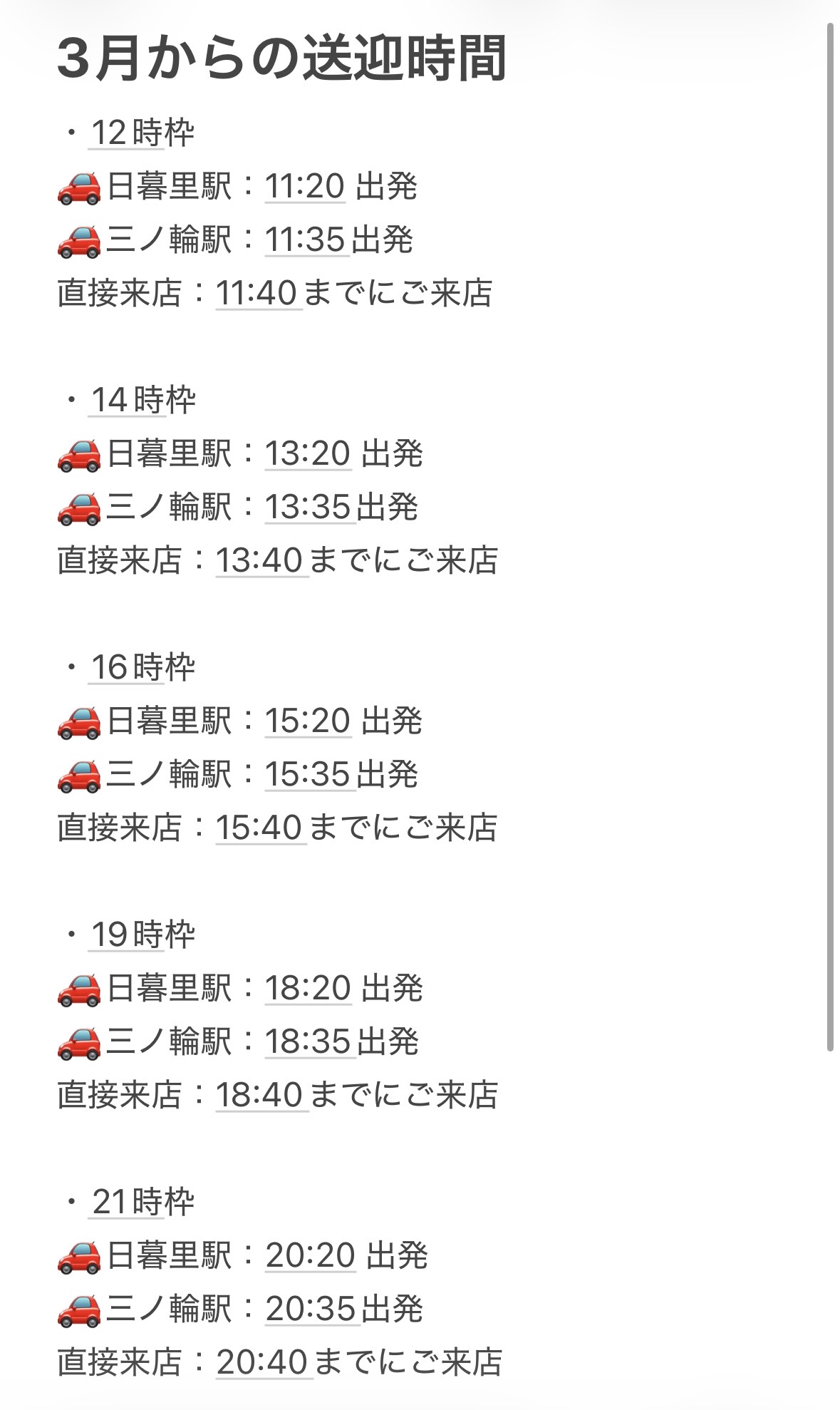Tap the 20:35 三ノ輪駅 time link
The width and height of the screenshot is (840, 1410).
coord(312,1309)
